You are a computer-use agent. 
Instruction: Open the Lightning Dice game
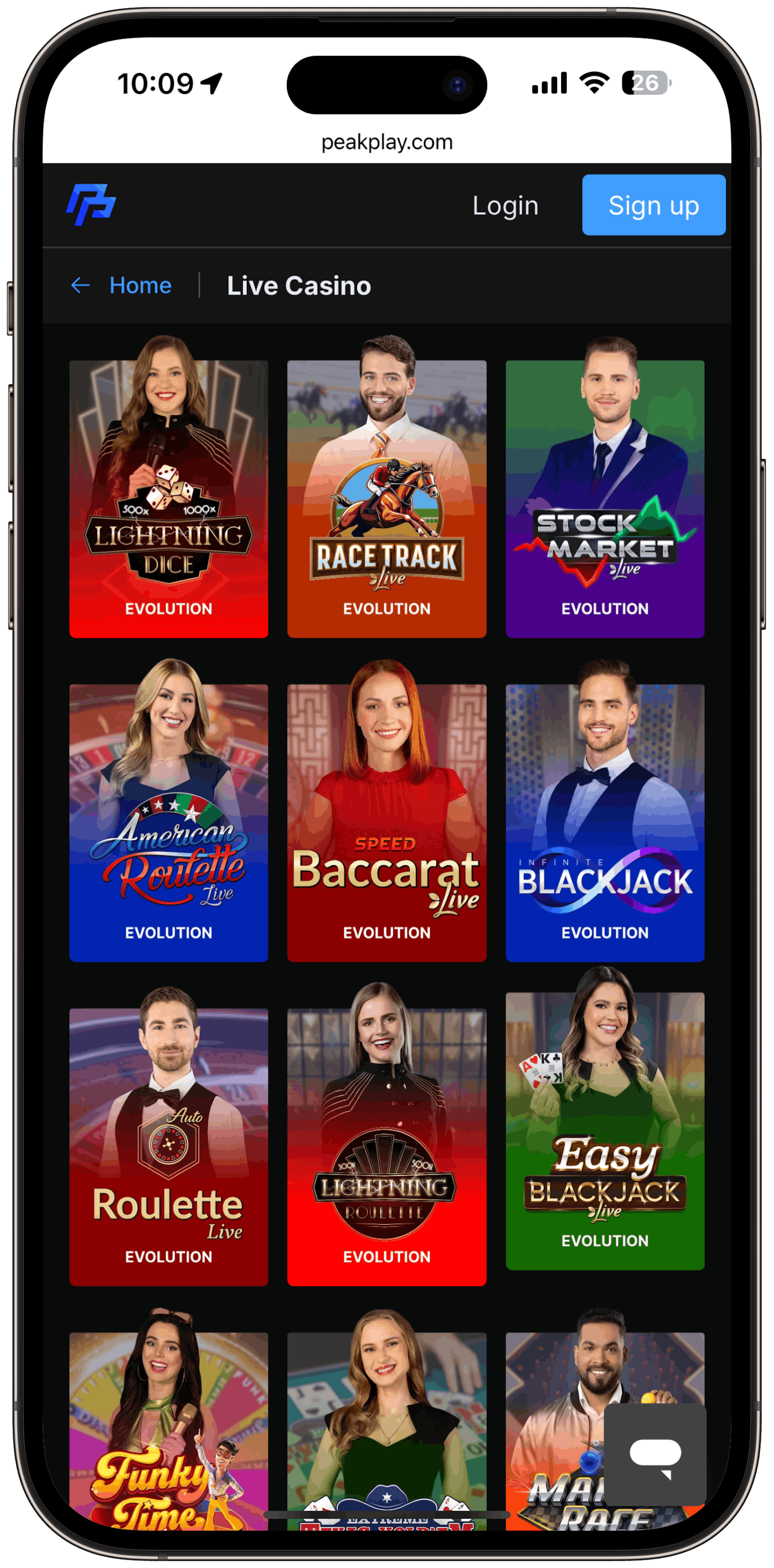[168, 499]
